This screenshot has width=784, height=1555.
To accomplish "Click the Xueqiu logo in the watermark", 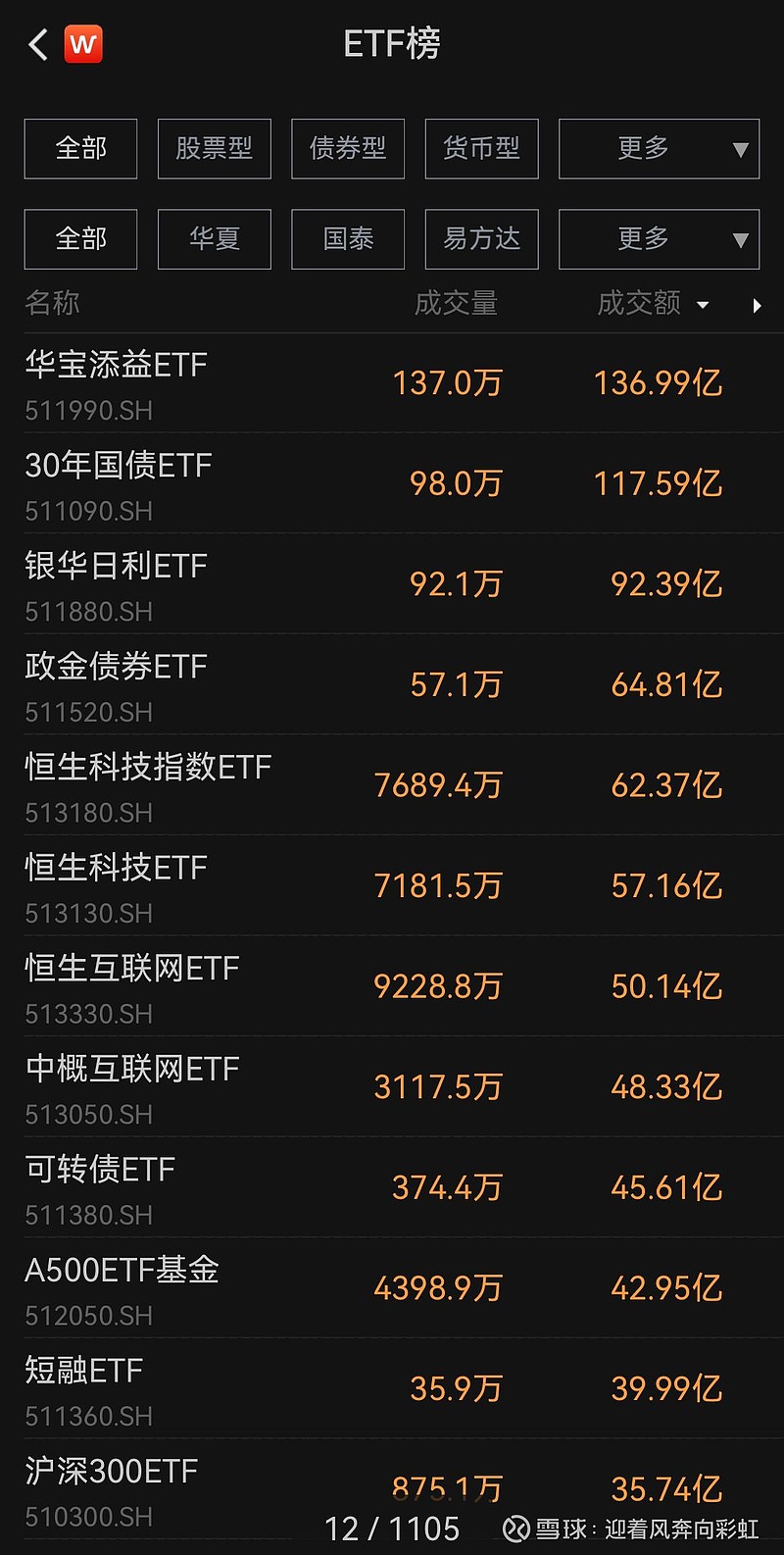I will (x=514, y=1528).
